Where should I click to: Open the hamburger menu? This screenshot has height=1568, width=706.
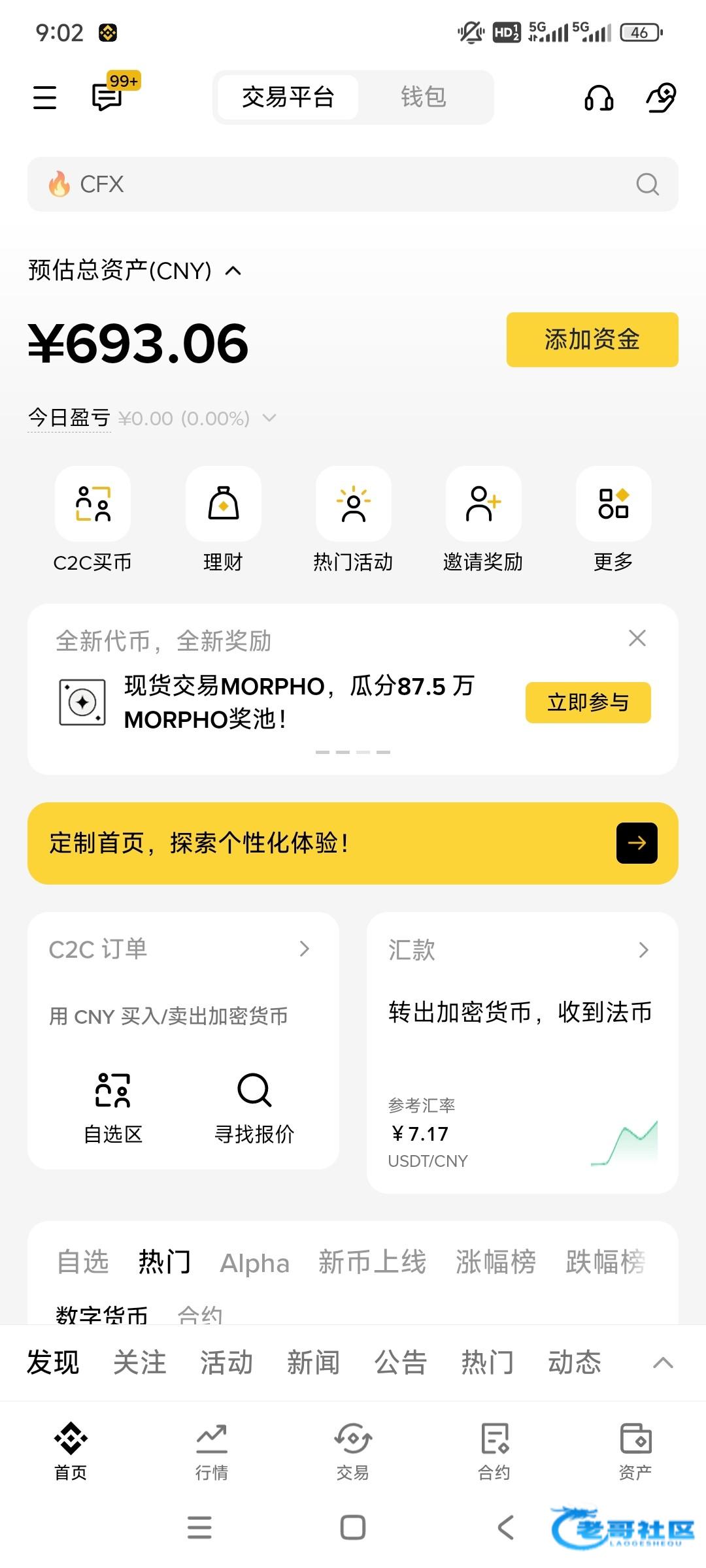click(44, 97)
